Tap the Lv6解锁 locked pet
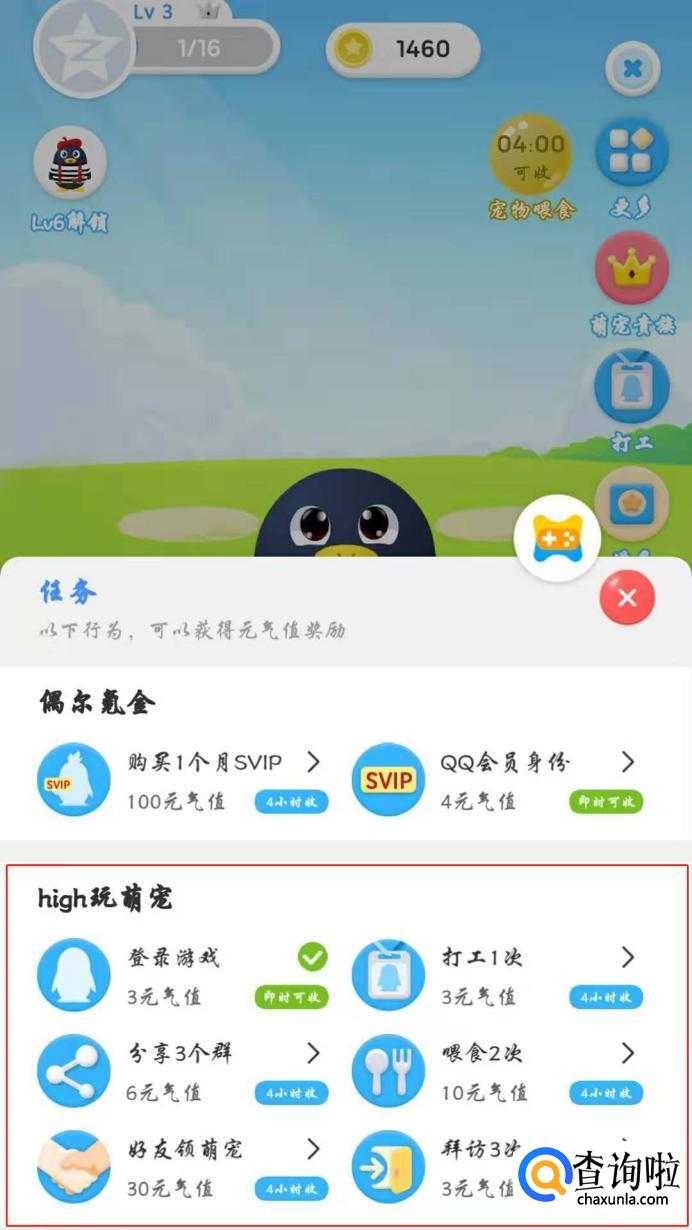 70,165
